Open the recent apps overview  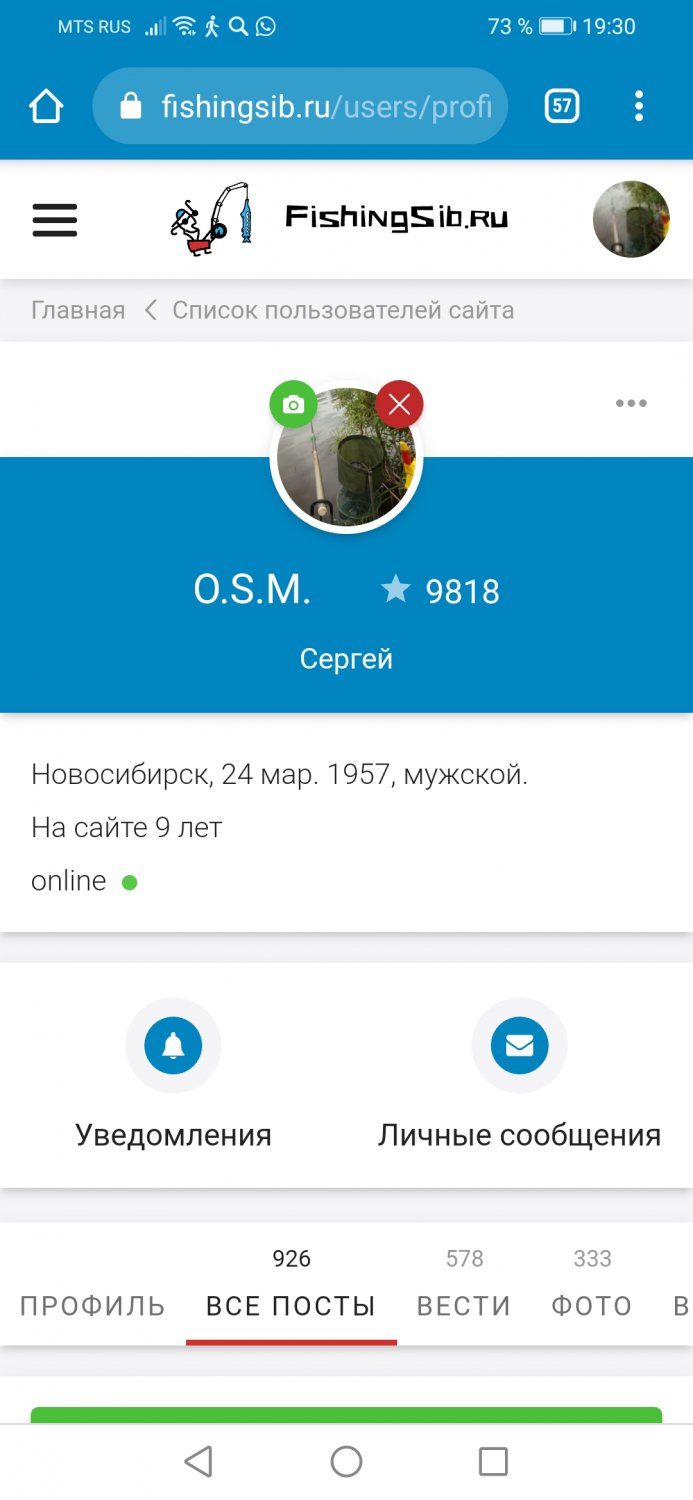(493, 1462)
